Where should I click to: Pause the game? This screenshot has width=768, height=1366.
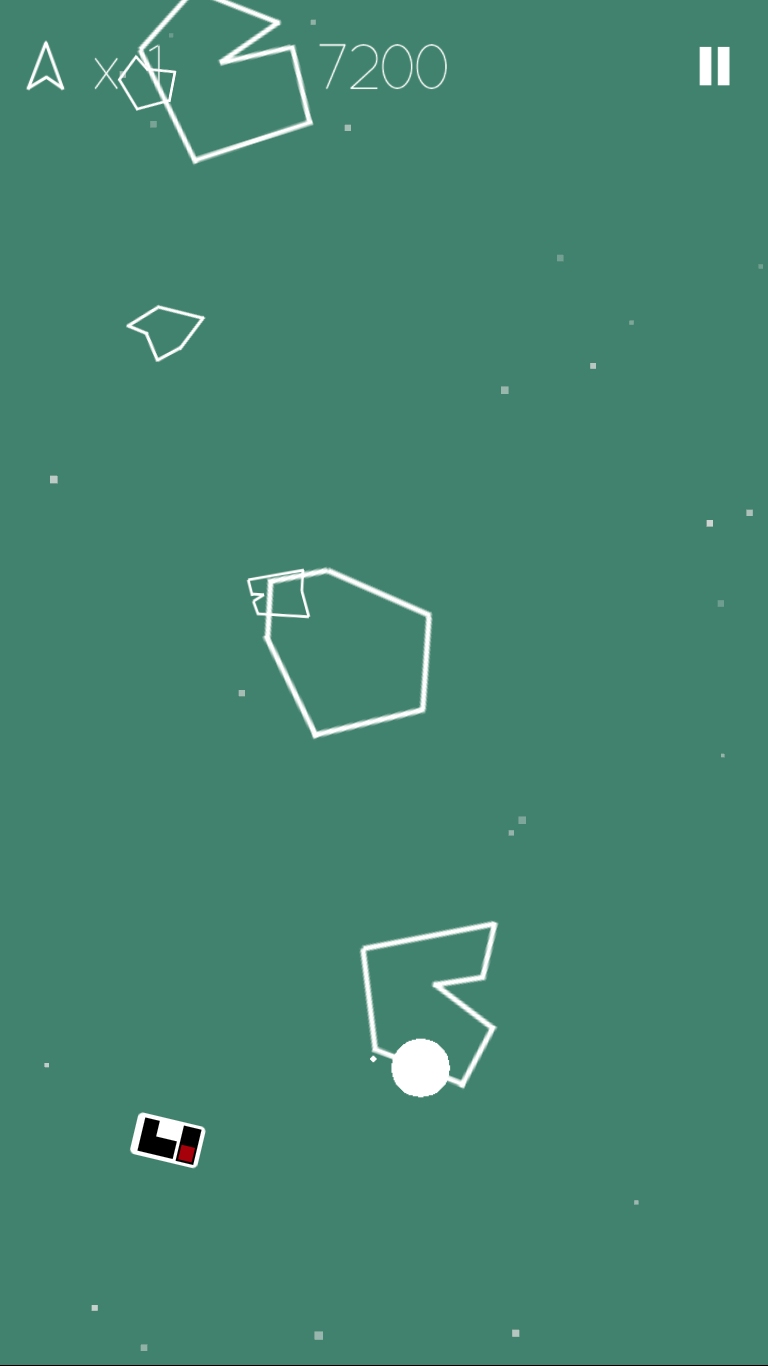tap(714, 66)
